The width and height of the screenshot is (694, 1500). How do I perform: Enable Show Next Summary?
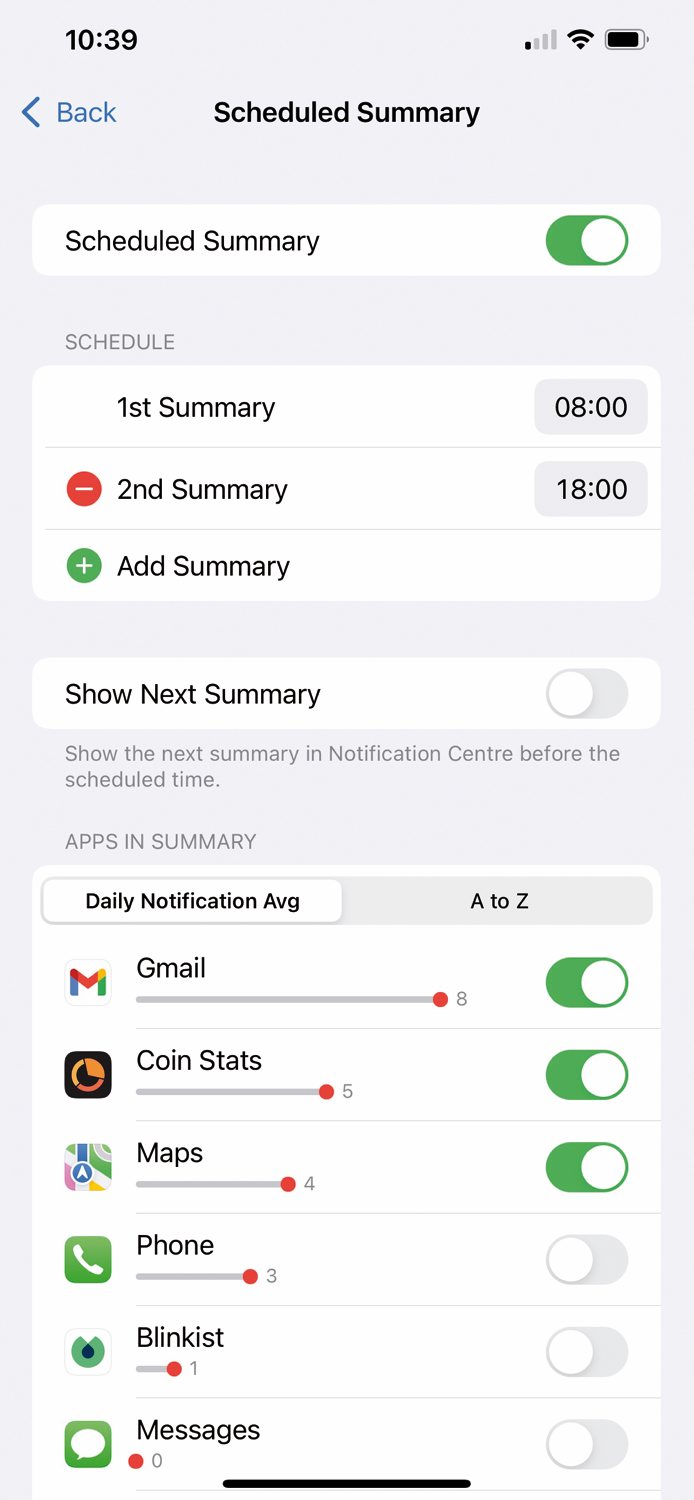[586, 694]
